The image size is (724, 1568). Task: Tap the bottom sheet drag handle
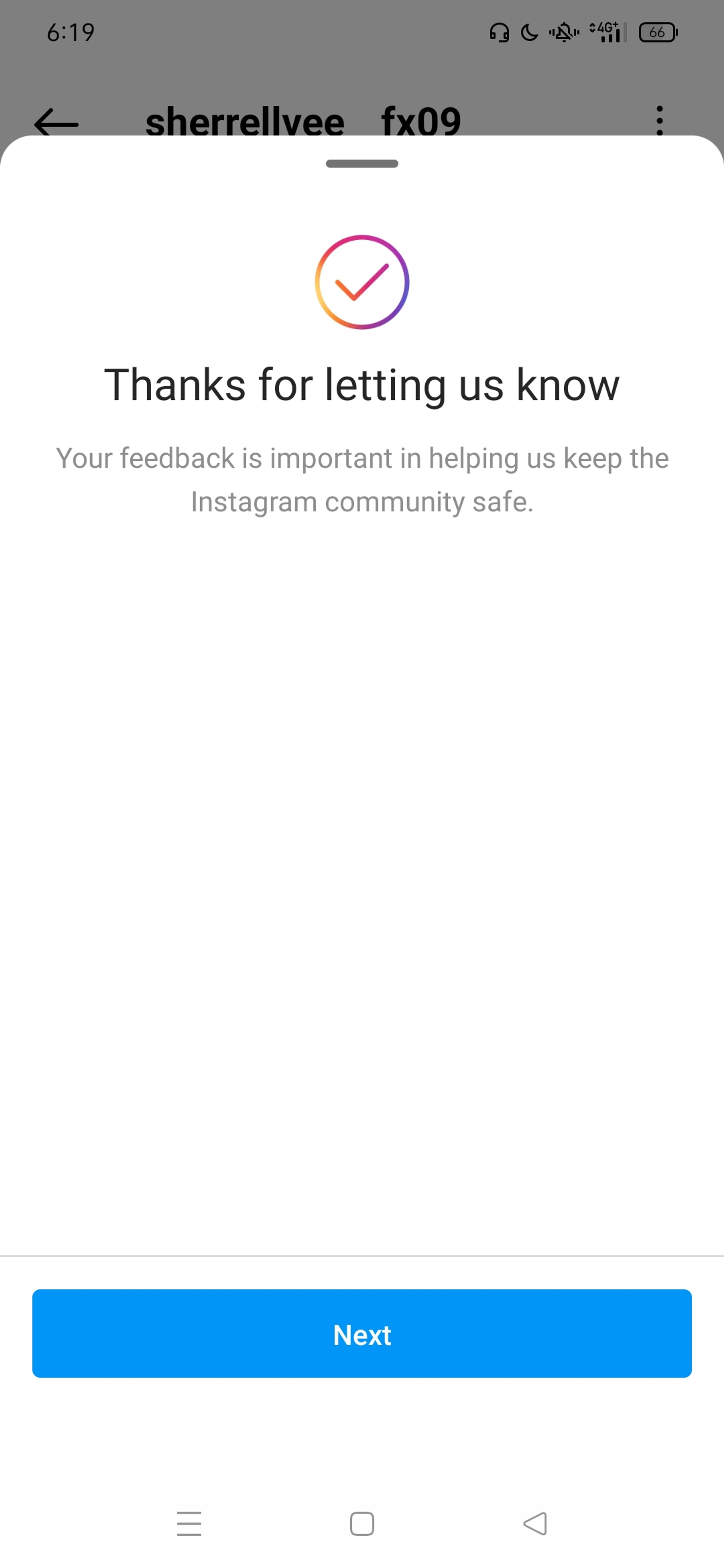pos(362,164)
